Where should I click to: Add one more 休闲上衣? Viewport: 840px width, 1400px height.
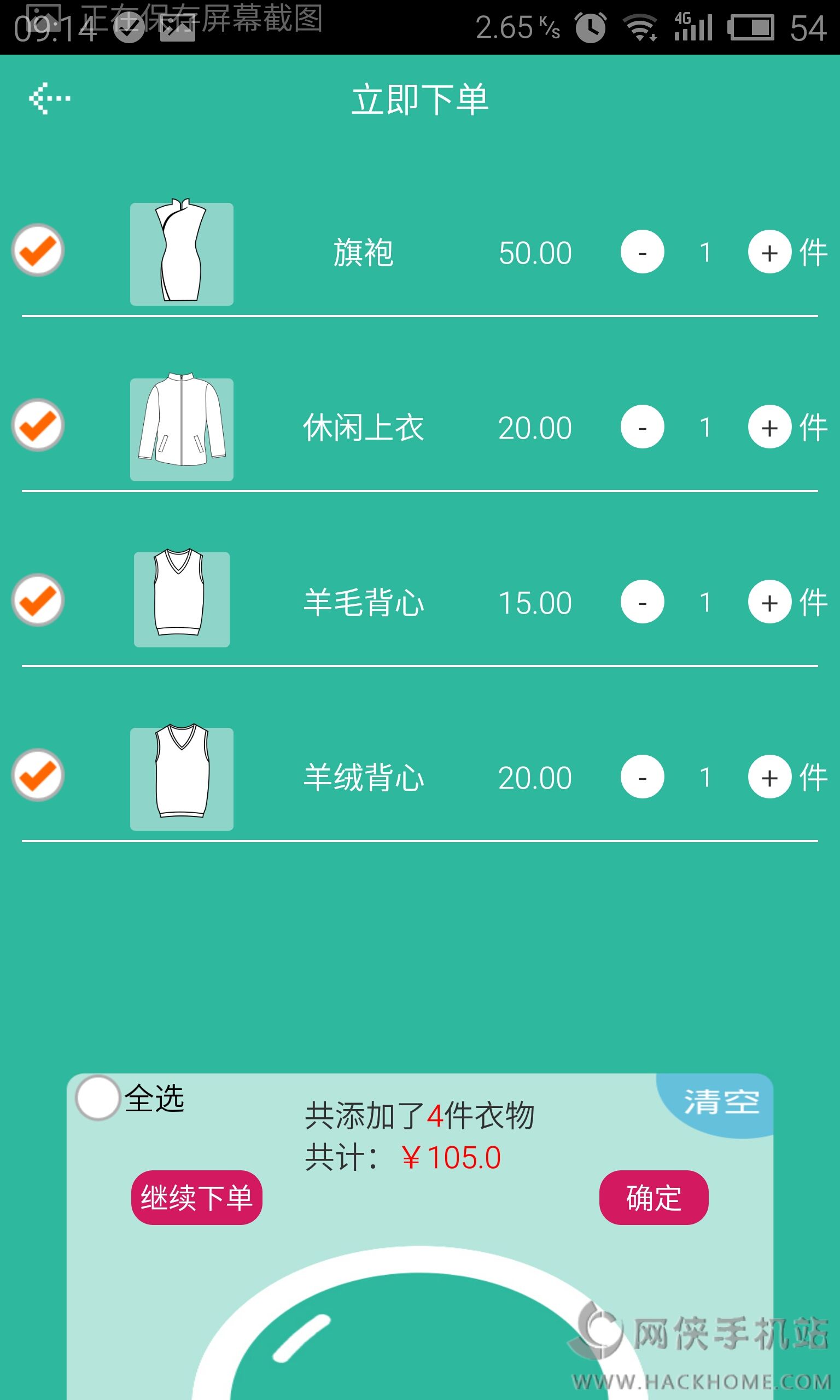769,427
